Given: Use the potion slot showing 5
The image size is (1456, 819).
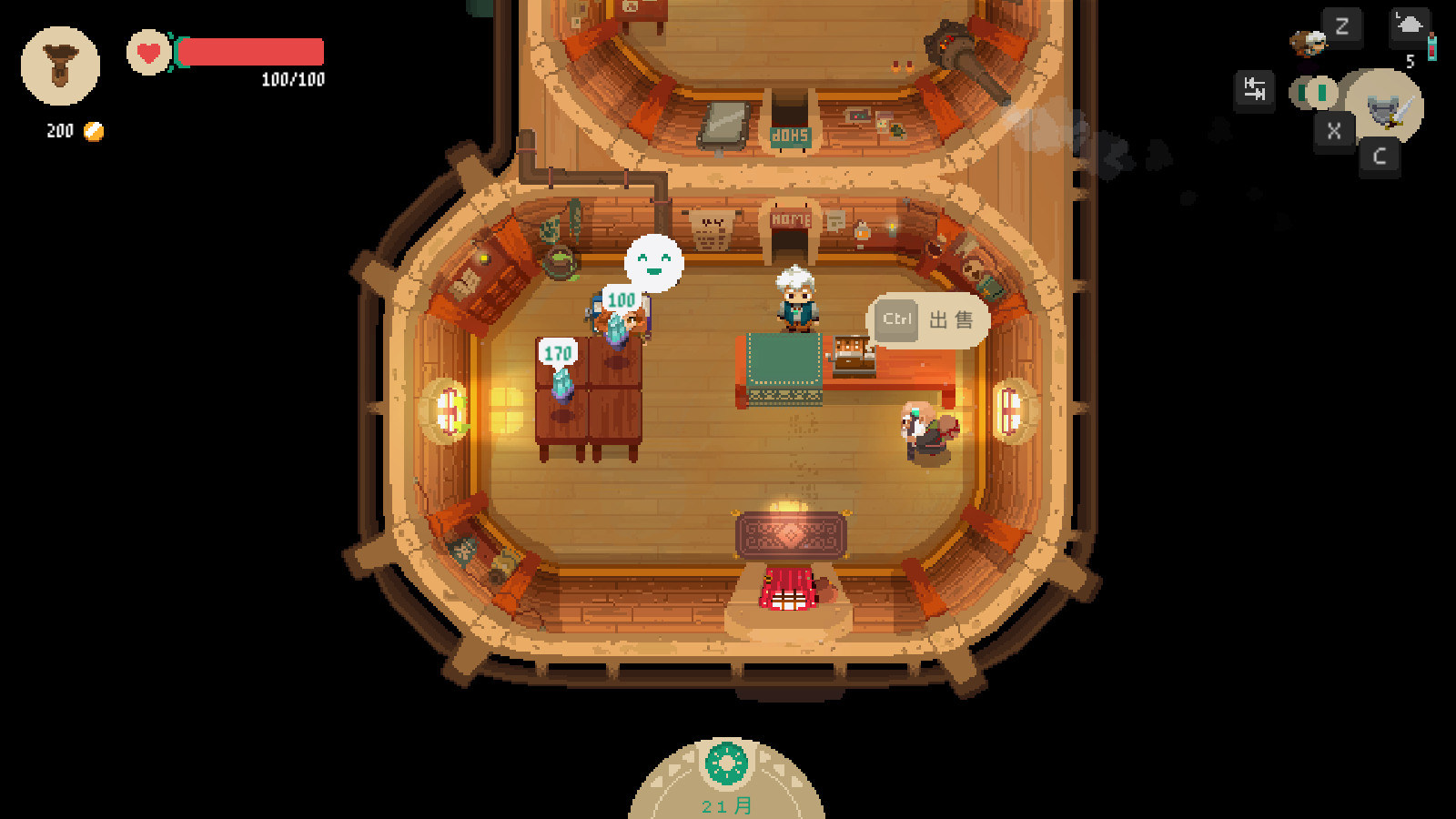Looking at the screenshot, I should [1409, 29].
